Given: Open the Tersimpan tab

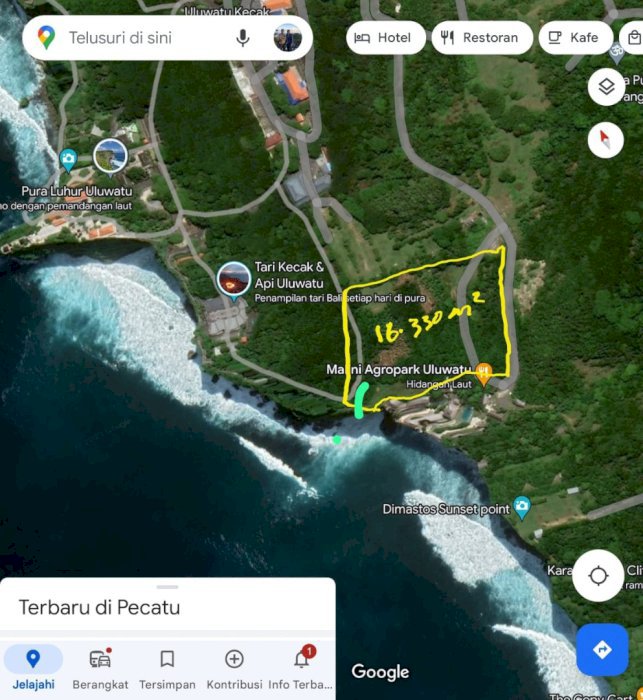Looking at the screenshot, I should [x=167, y=667].
